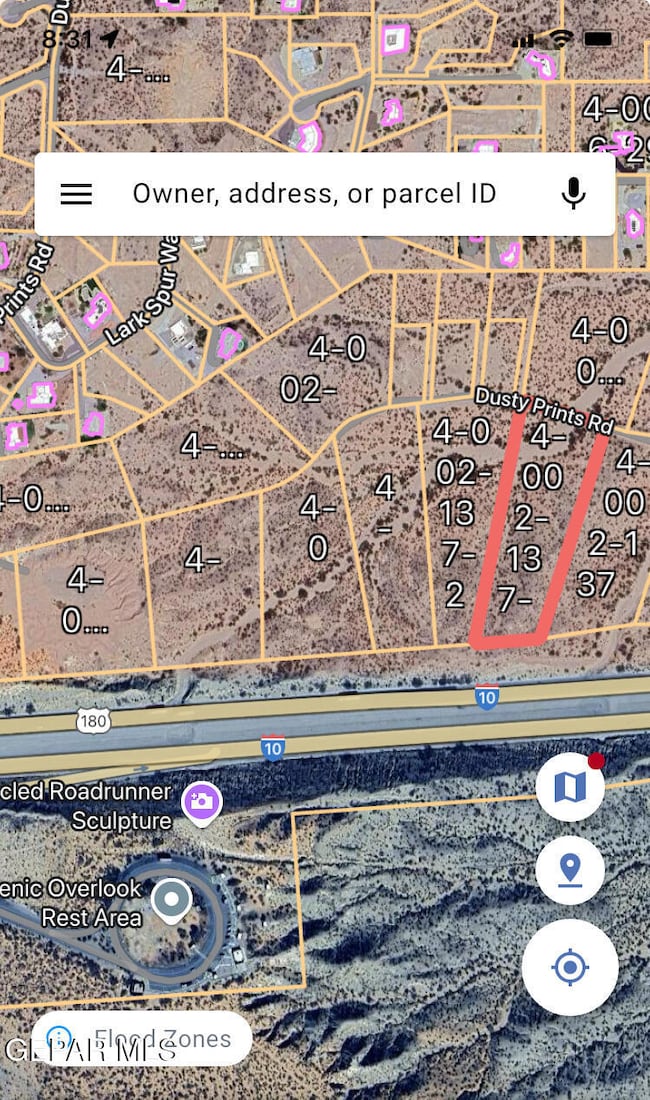Open the hamburger menu
The width and height of the screenshot is (650, 1100).
76,194
